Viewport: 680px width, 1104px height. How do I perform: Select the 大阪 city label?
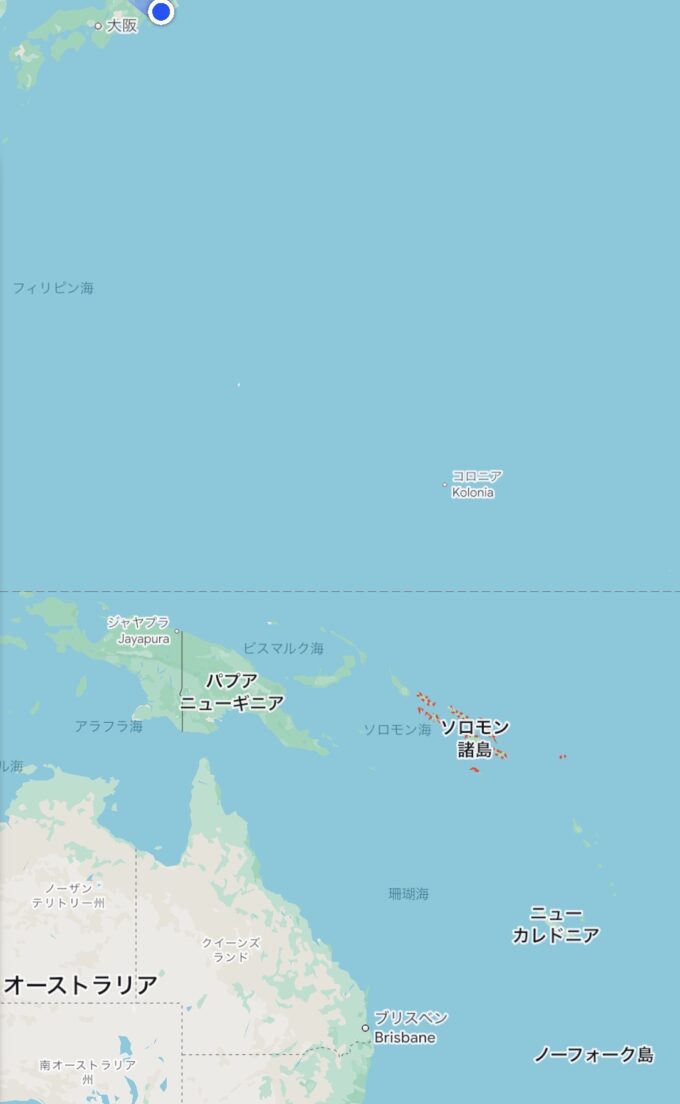[121, 26]
